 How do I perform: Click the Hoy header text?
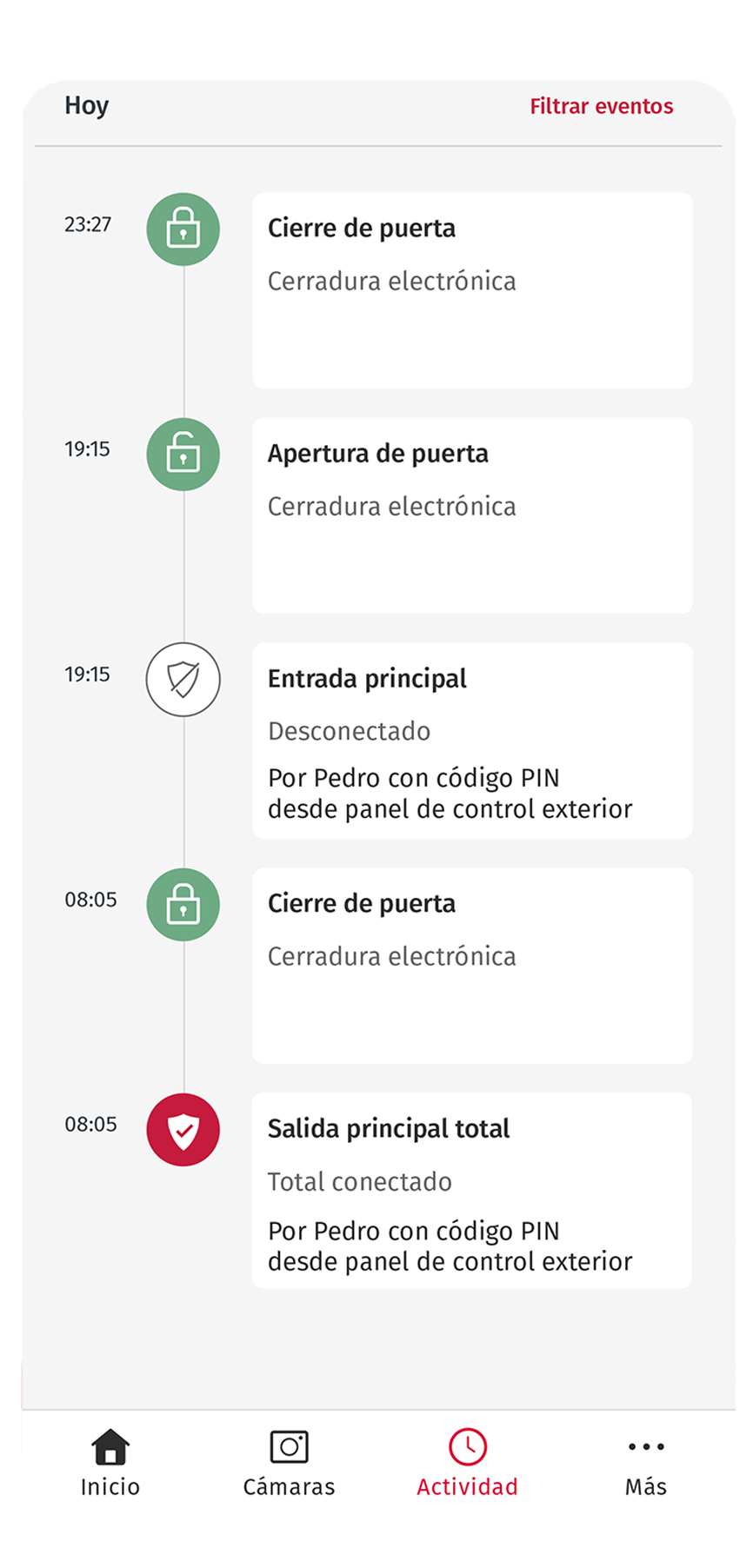point(87,105)
